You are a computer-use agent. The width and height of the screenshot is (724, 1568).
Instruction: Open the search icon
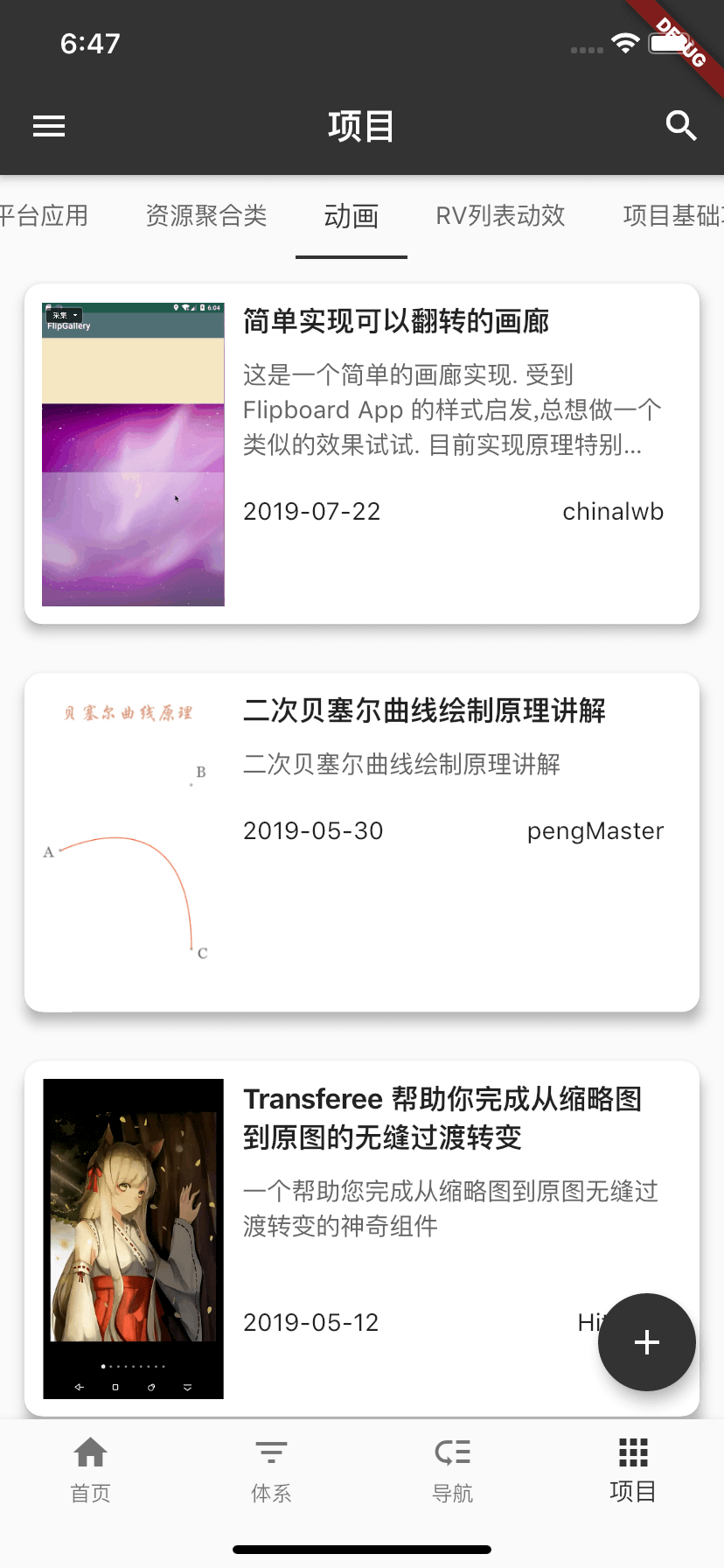(680, 127)
